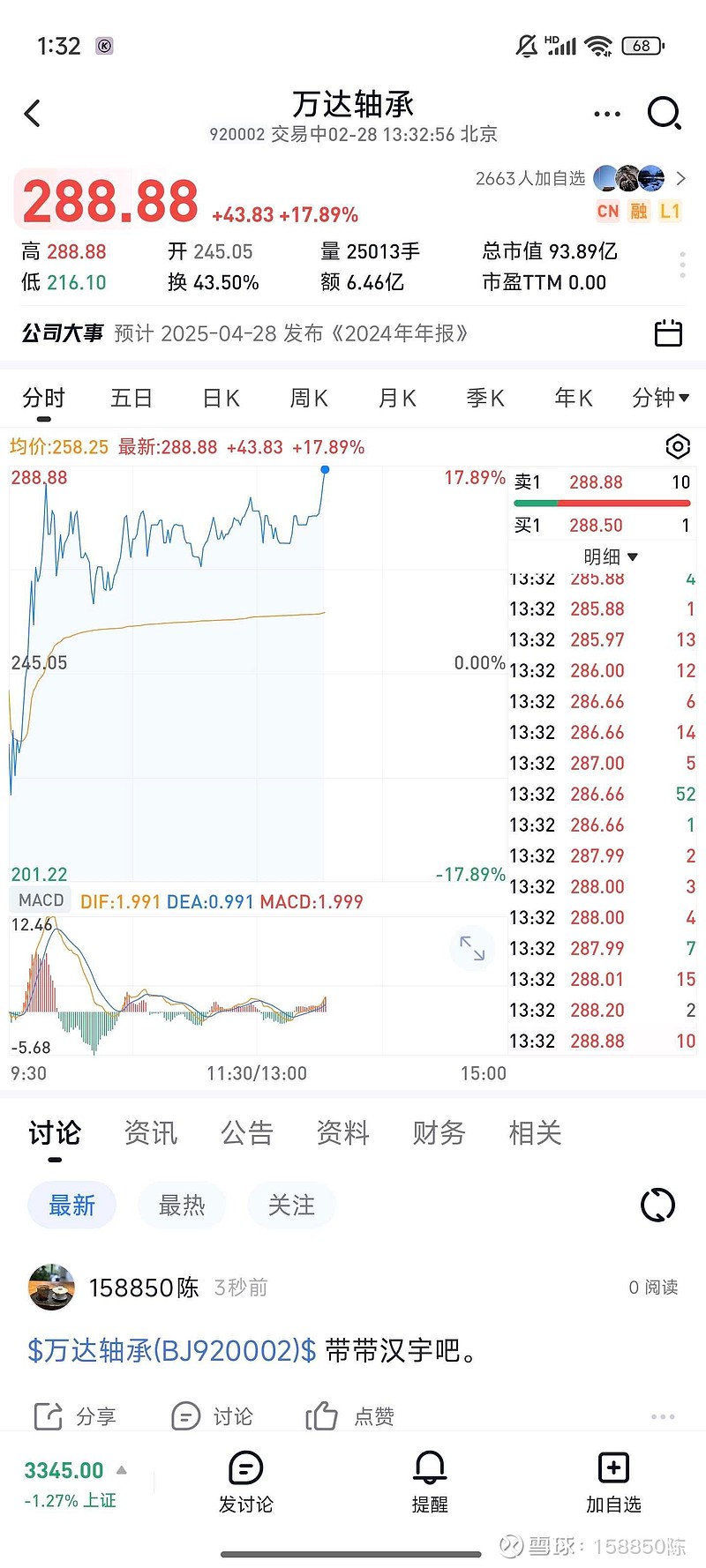Switch to the 五日 chart tab

click(131, 399)
